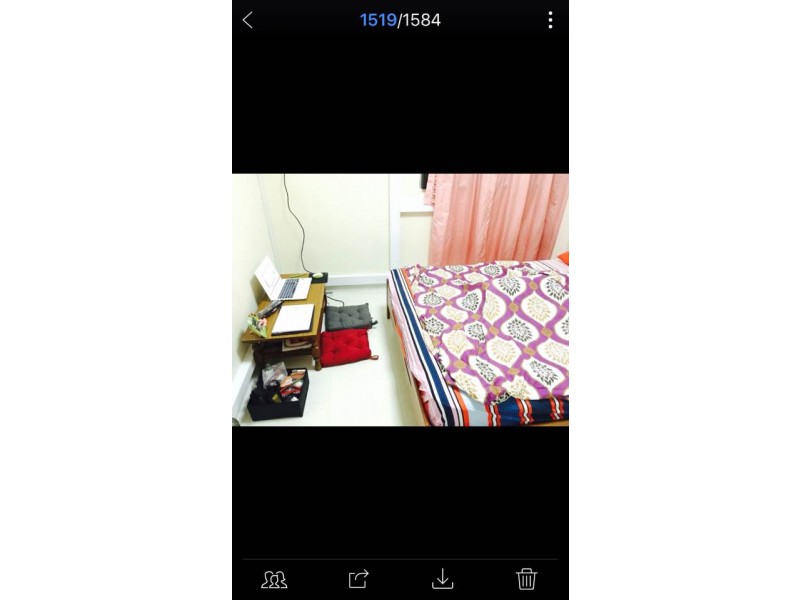This screenshot has height=600, width=800.
Task: Tap the bedroom photo to toggle controls
Action: (x=400, y=300)
